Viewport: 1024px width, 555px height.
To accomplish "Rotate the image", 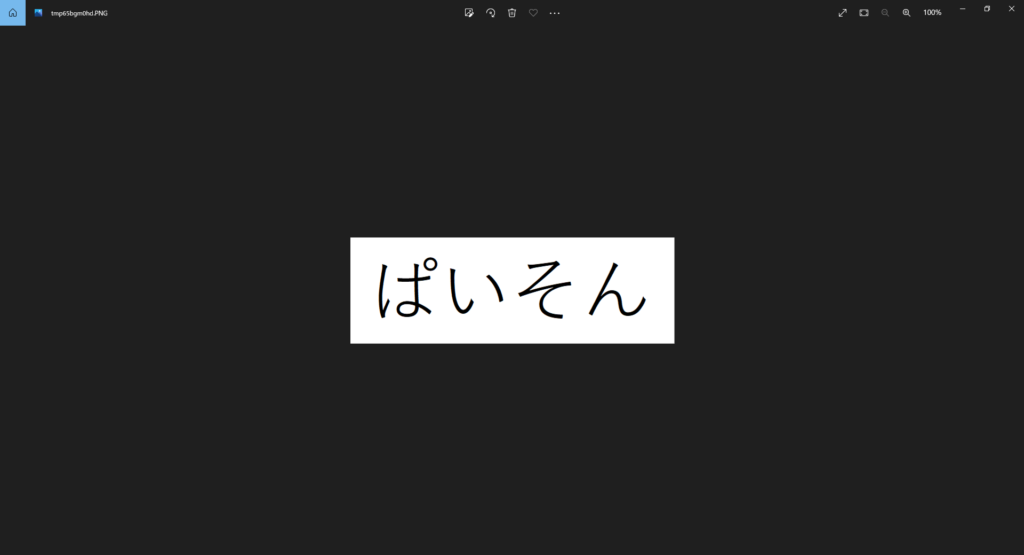I will tap(490, 12).
